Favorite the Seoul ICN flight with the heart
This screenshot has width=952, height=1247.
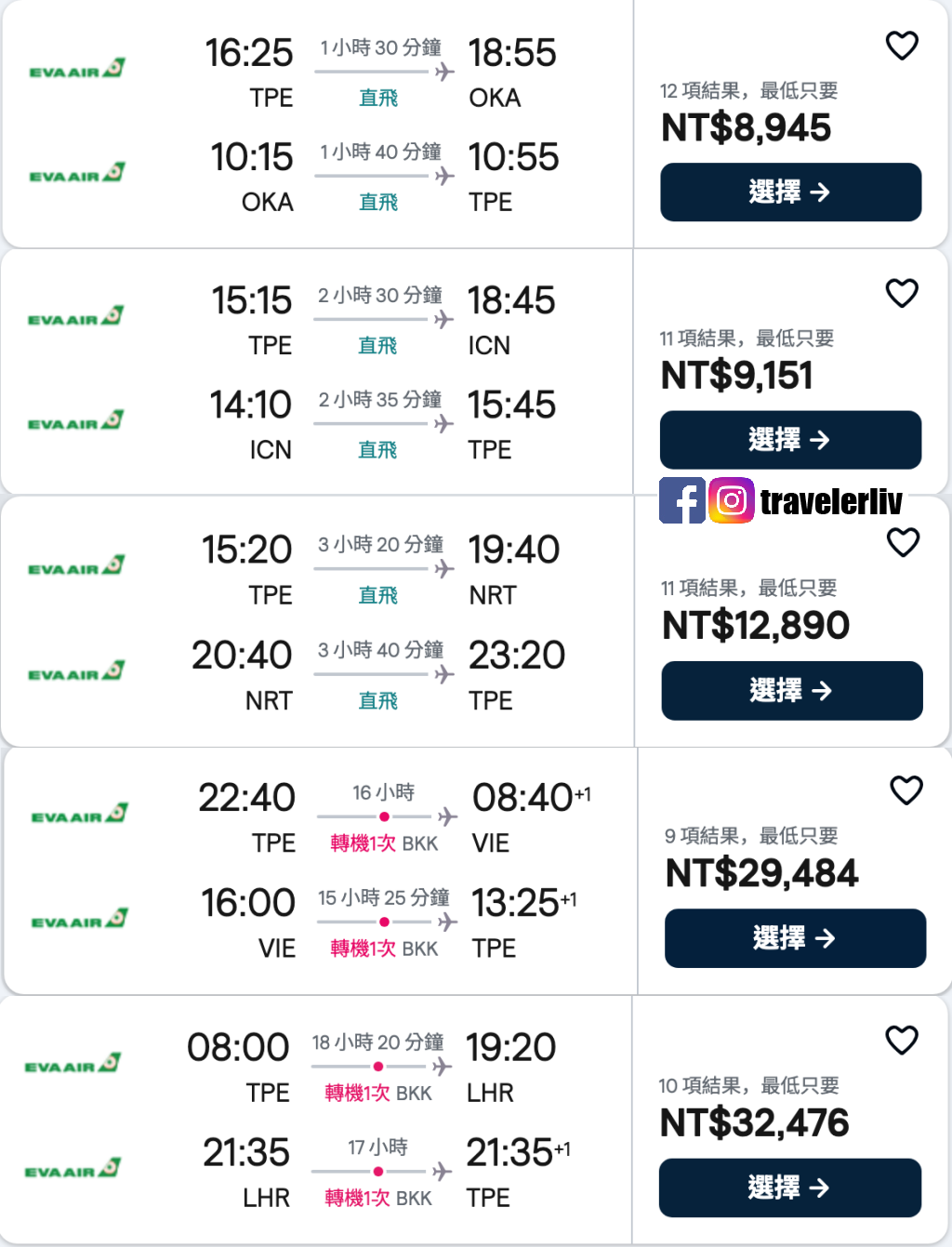pyautogui.click(x=902, y=292)
